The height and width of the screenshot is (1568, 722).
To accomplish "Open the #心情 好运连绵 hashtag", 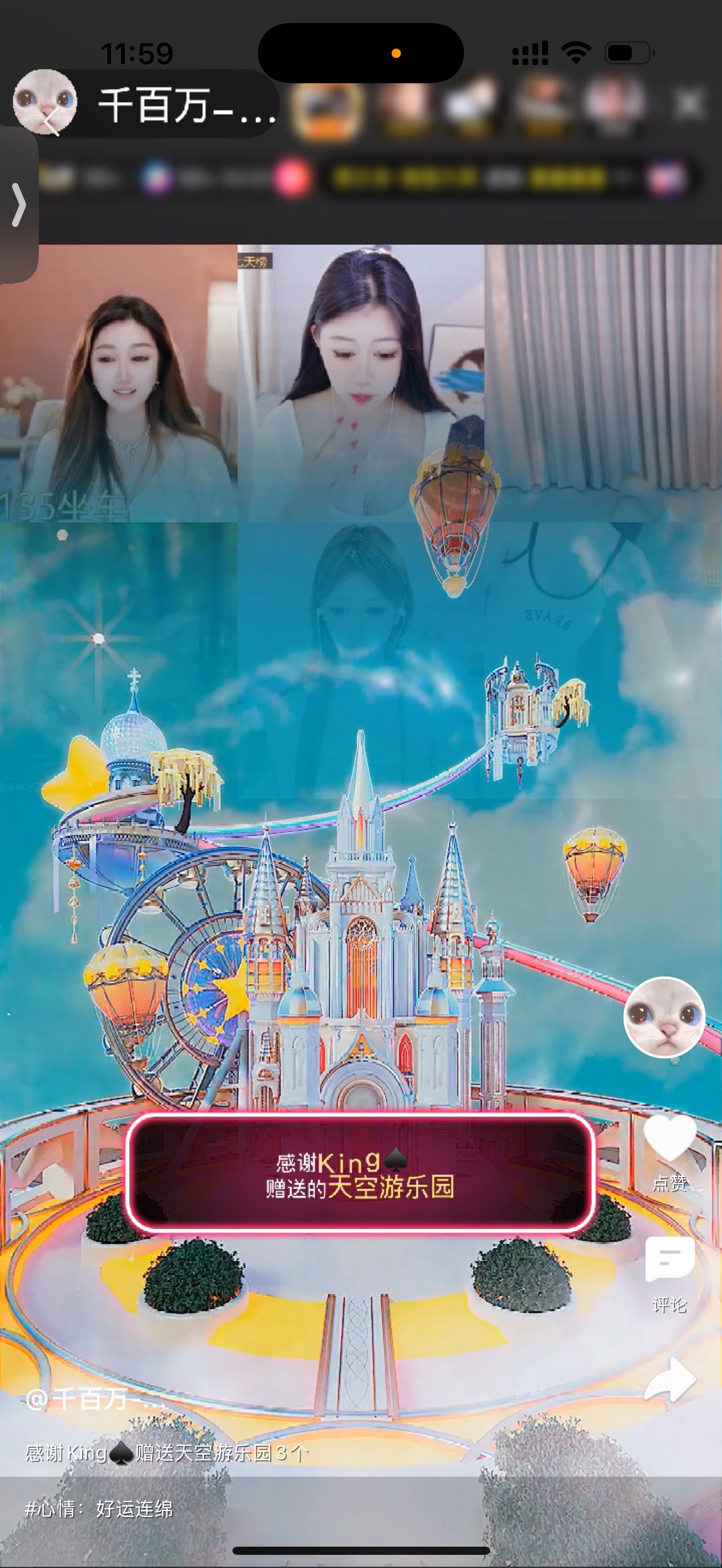I will click(x=99, y=1509).
